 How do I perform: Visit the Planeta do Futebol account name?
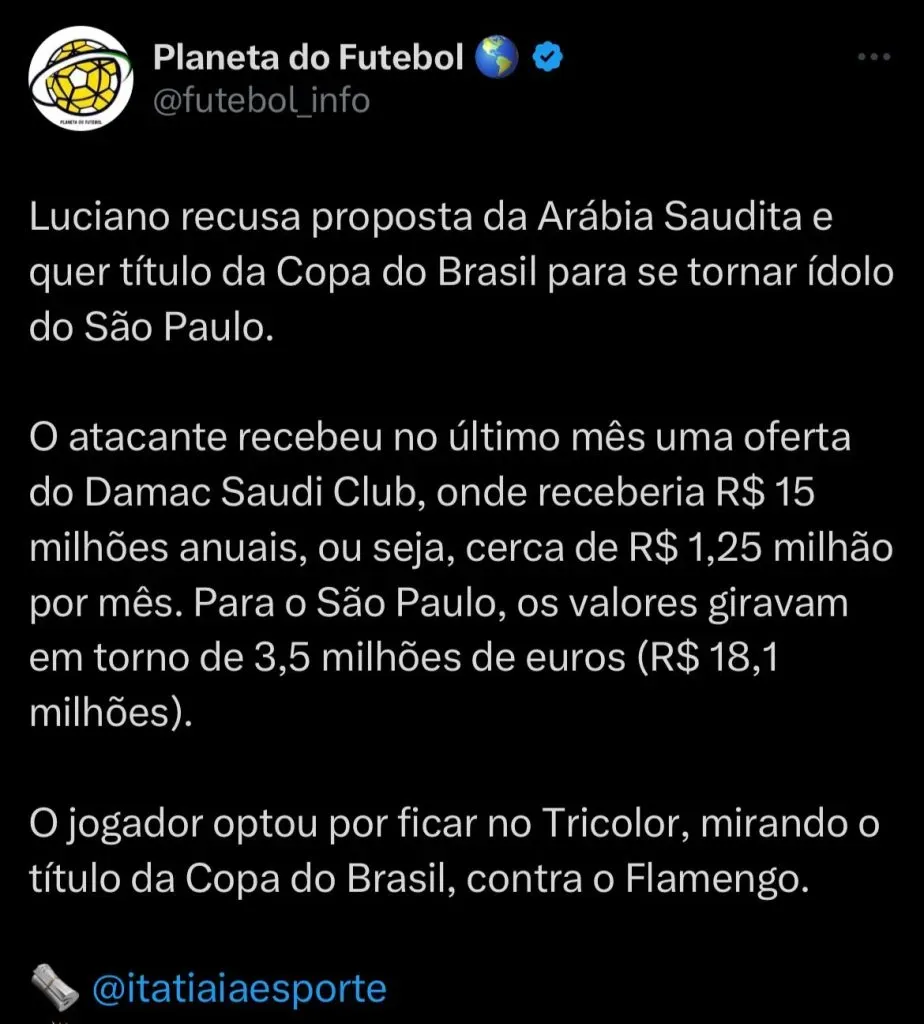(x=308, y=59)
